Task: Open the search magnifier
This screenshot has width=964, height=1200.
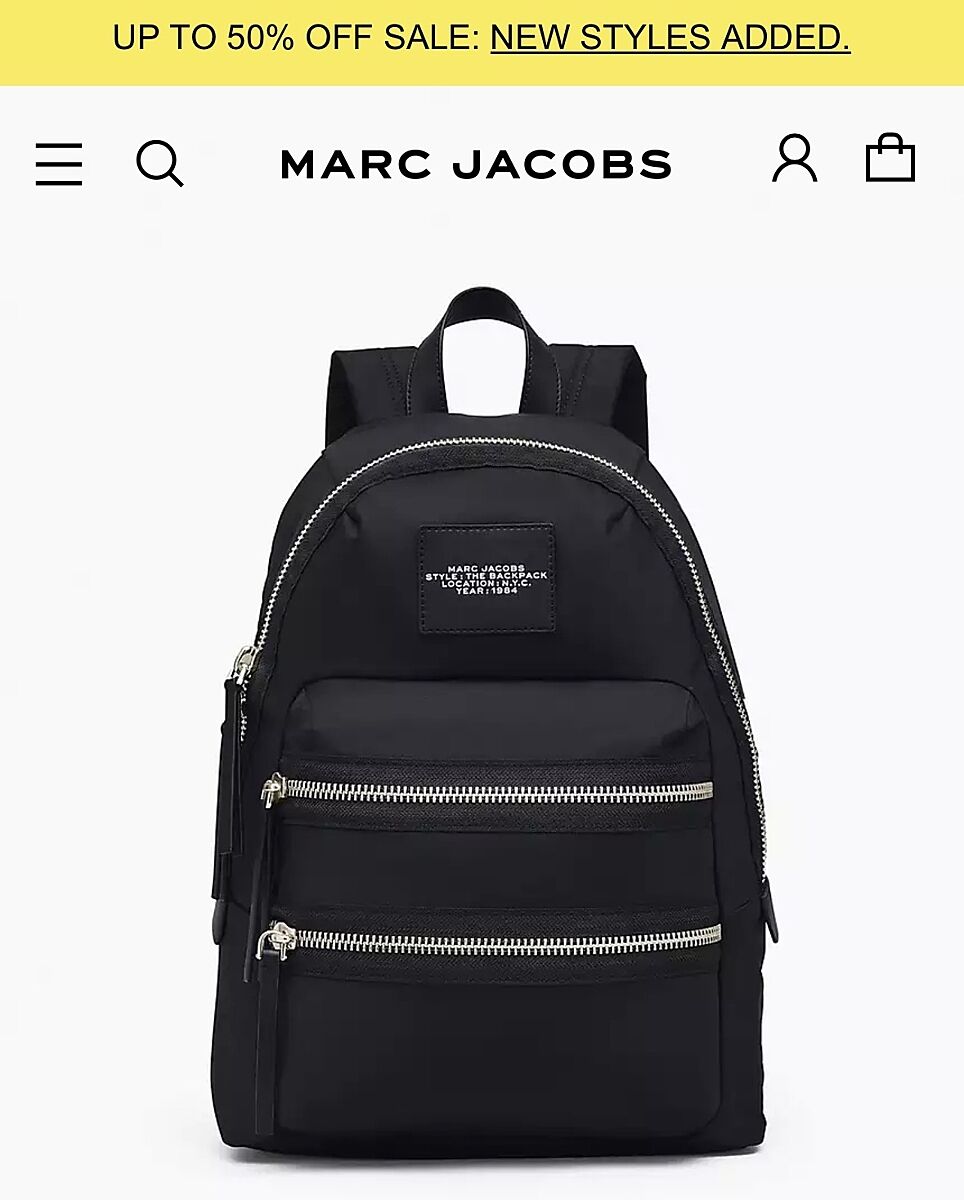Action: pyautogui.click(x=160, y=163)
